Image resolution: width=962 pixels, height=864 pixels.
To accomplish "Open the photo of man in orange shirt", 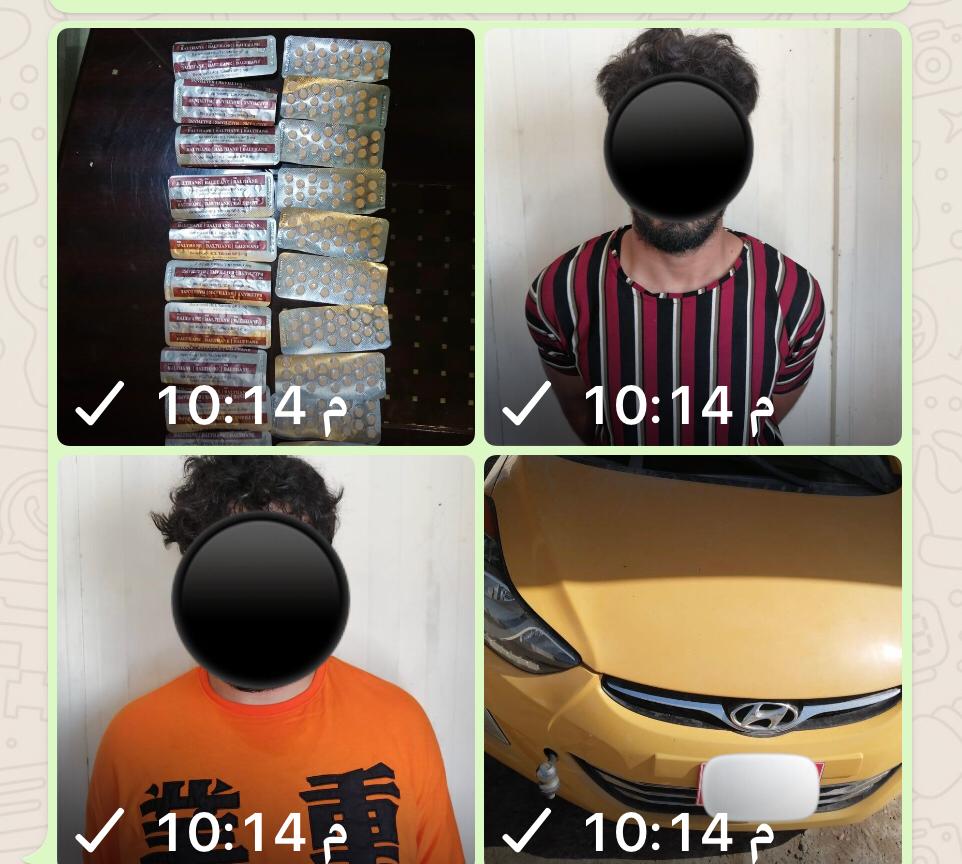I will point(265,658).
